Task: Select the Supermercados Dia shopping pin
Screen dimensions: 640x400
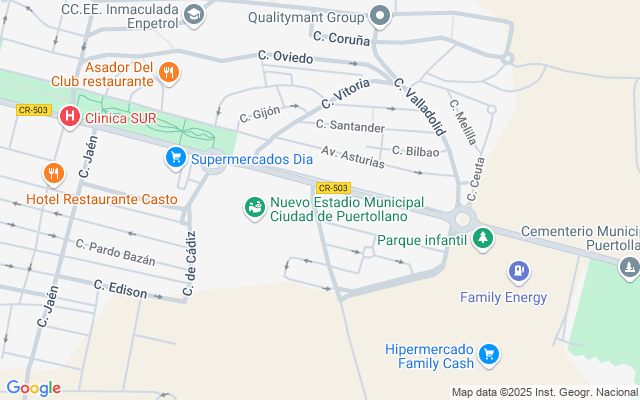Action: (x=176, y=158)
